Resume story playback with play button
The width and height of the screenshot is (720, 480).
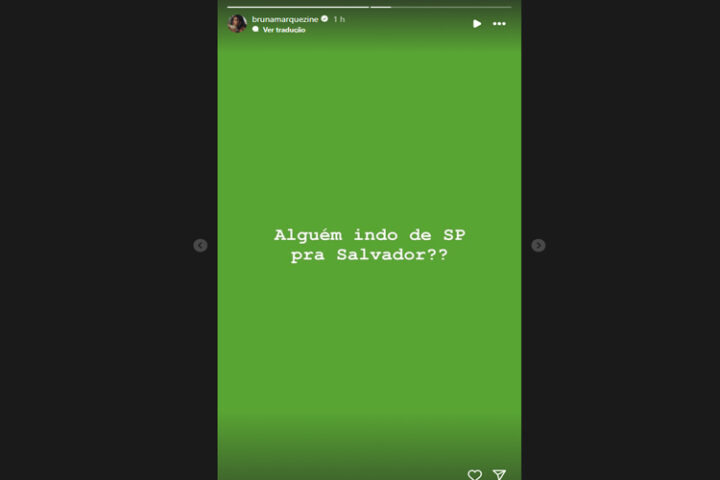point(476,23)
